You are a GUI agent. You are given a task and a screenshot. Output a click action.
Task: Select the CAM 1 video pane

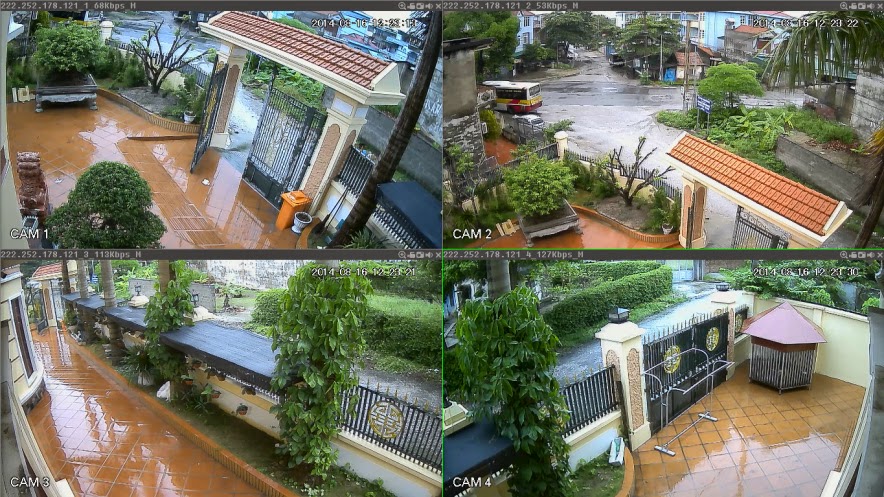(220, 130)
